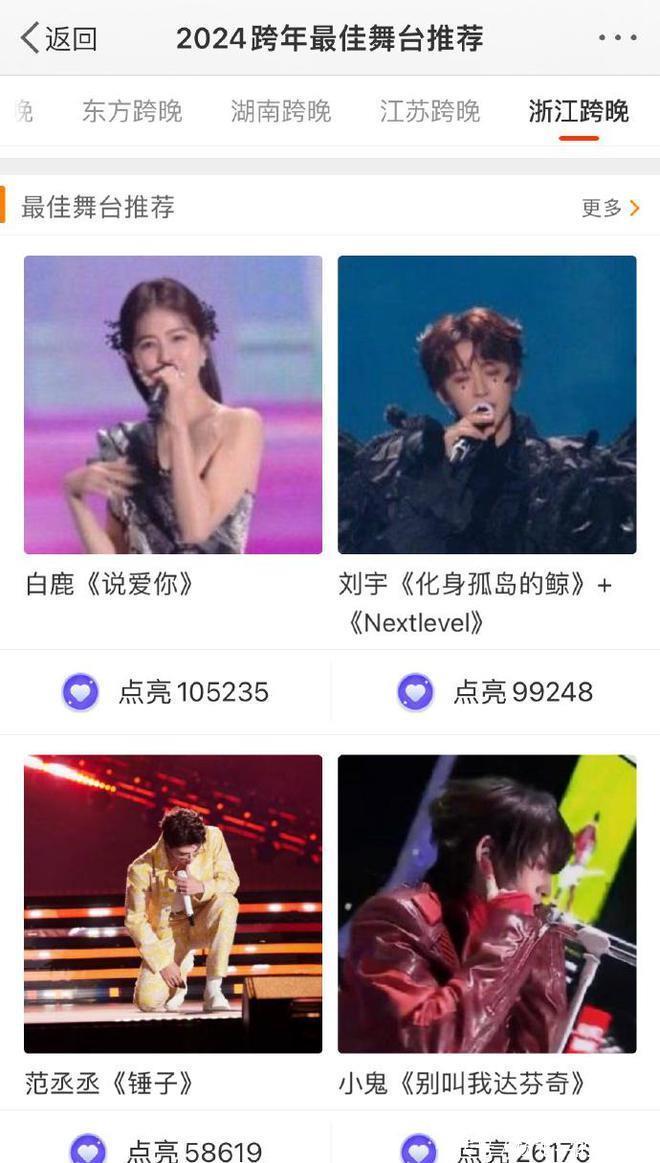Switch to the 江苏跨晚 tab

[430, 111]
